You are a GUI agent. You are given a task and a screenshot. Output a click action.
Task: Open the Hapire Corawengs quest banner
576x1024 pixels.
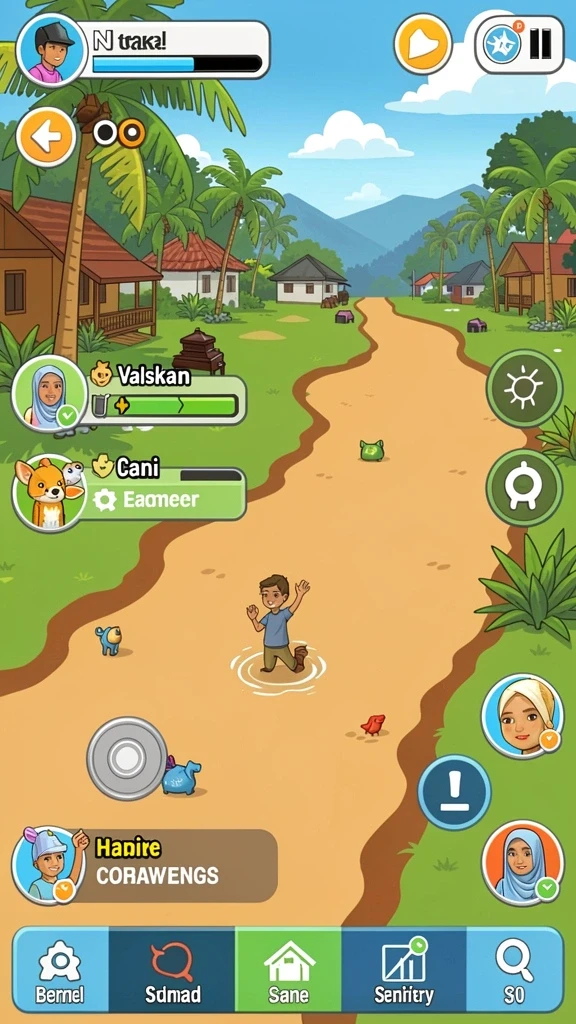tap(144, 865)
